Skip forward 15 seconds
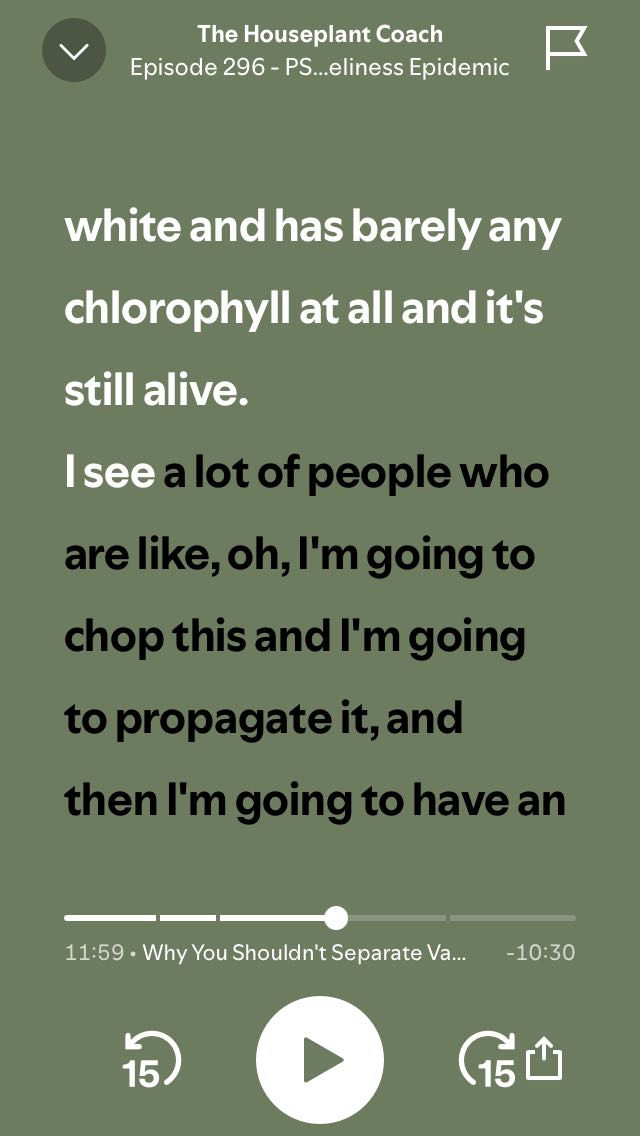The width and height of the screenshot is (640, 1136). pos(487,1060)
